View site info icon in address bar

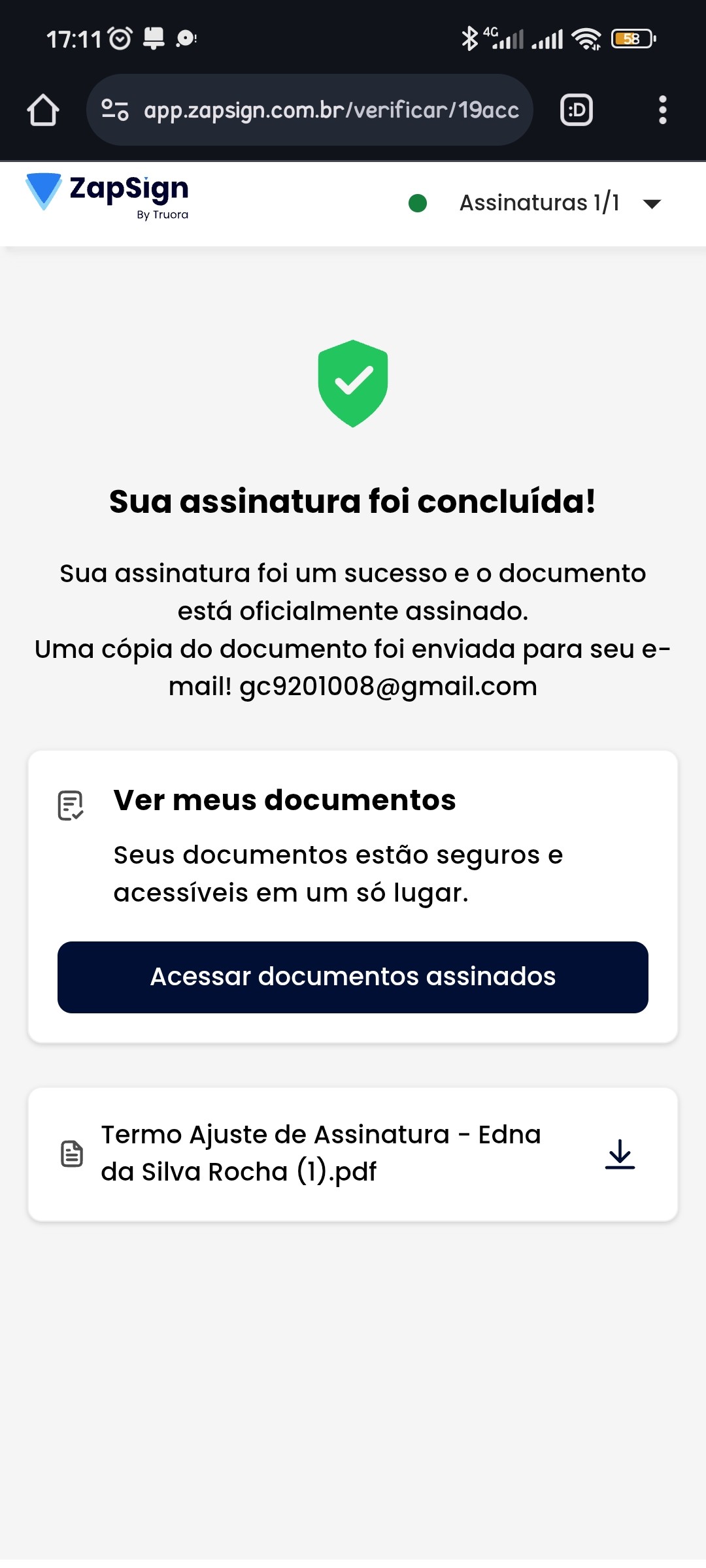tap(115, 110)
